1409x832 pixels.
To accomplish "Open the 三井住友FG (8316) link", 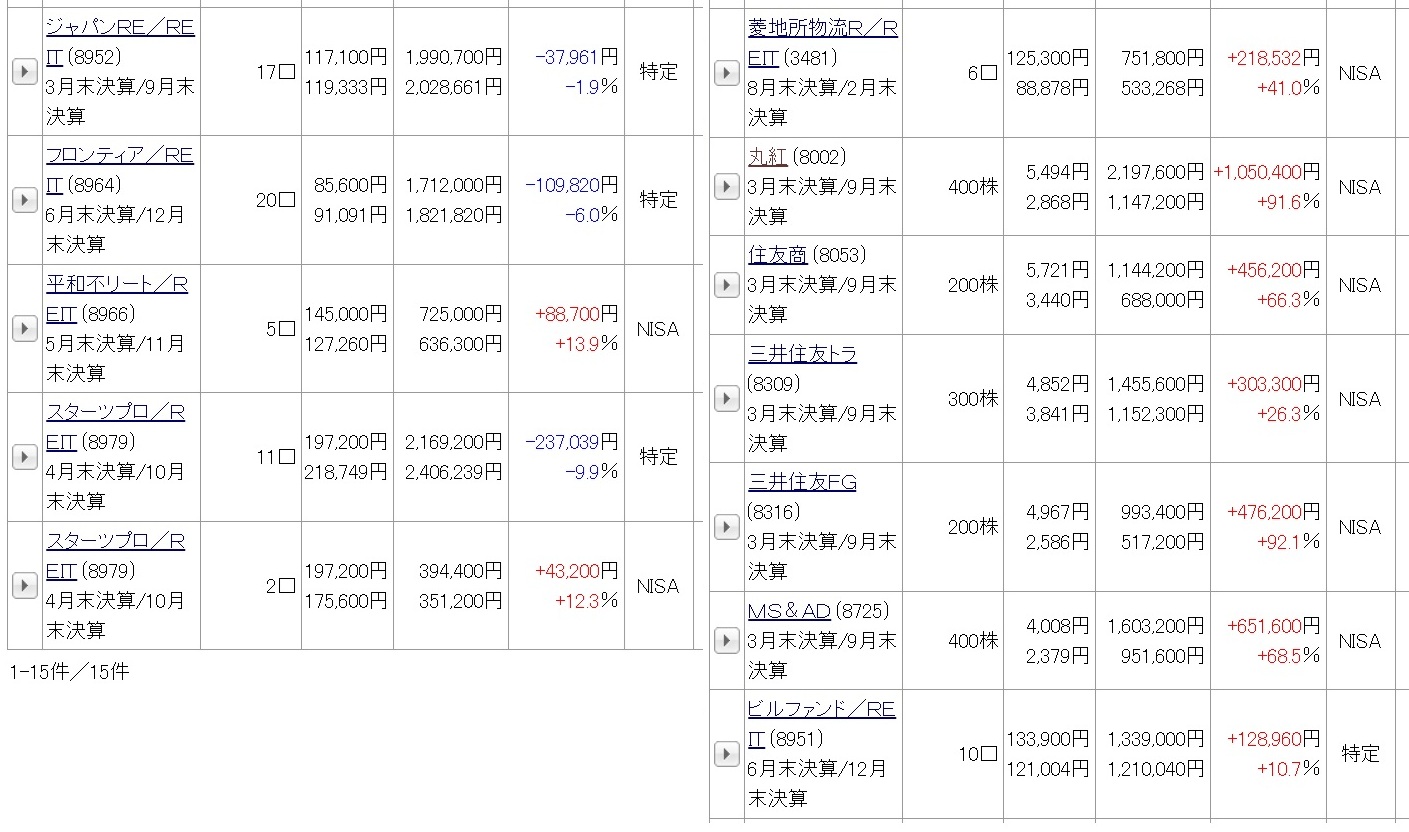I will tap(802, 482).
